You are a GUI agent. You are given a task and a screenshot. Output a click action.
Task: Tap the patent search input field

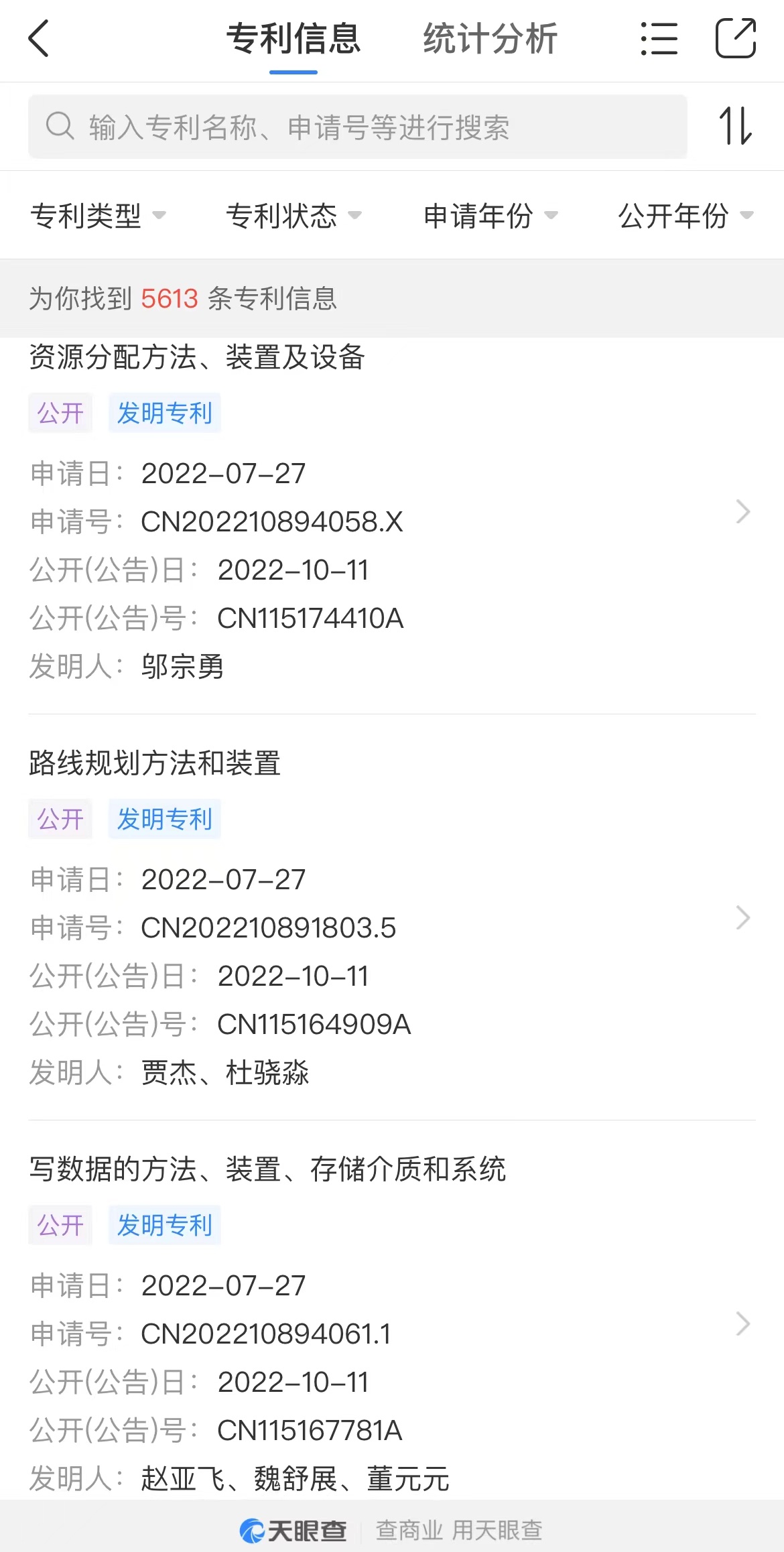click(x=358, y=127)
